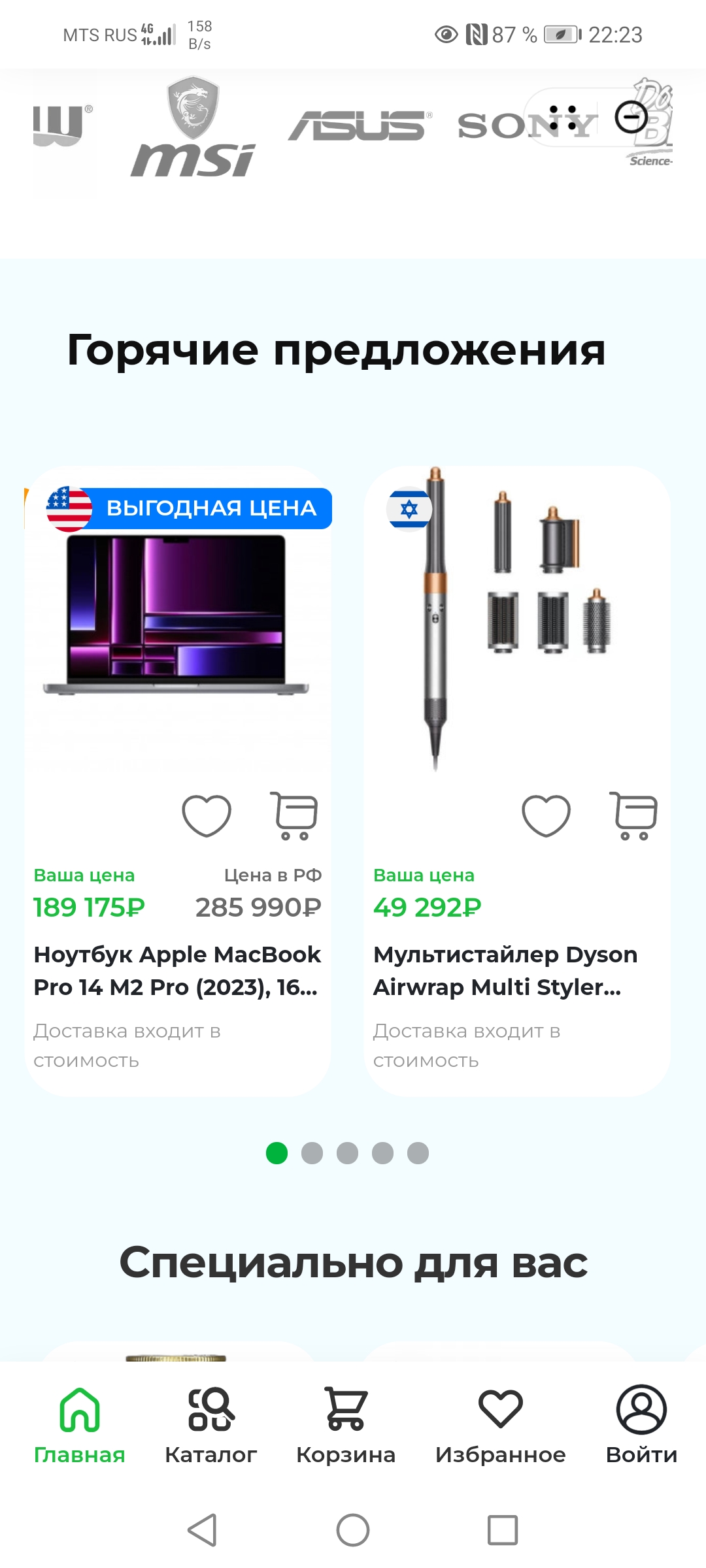This screenshot has width=706, height=1568.
Task: Go back with the system back button
Action: click(x=202, y=1530)
